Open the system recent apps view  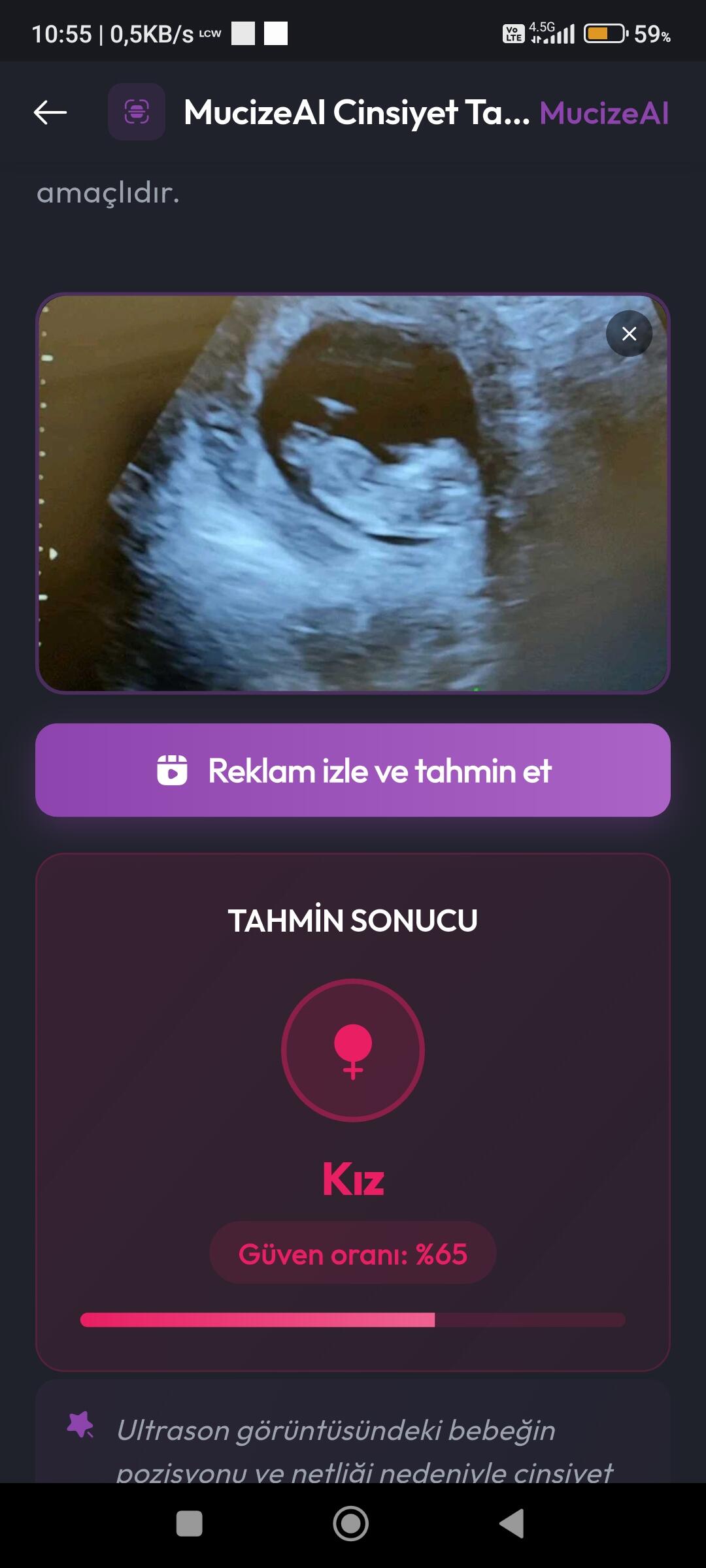tap(190, 1524)
